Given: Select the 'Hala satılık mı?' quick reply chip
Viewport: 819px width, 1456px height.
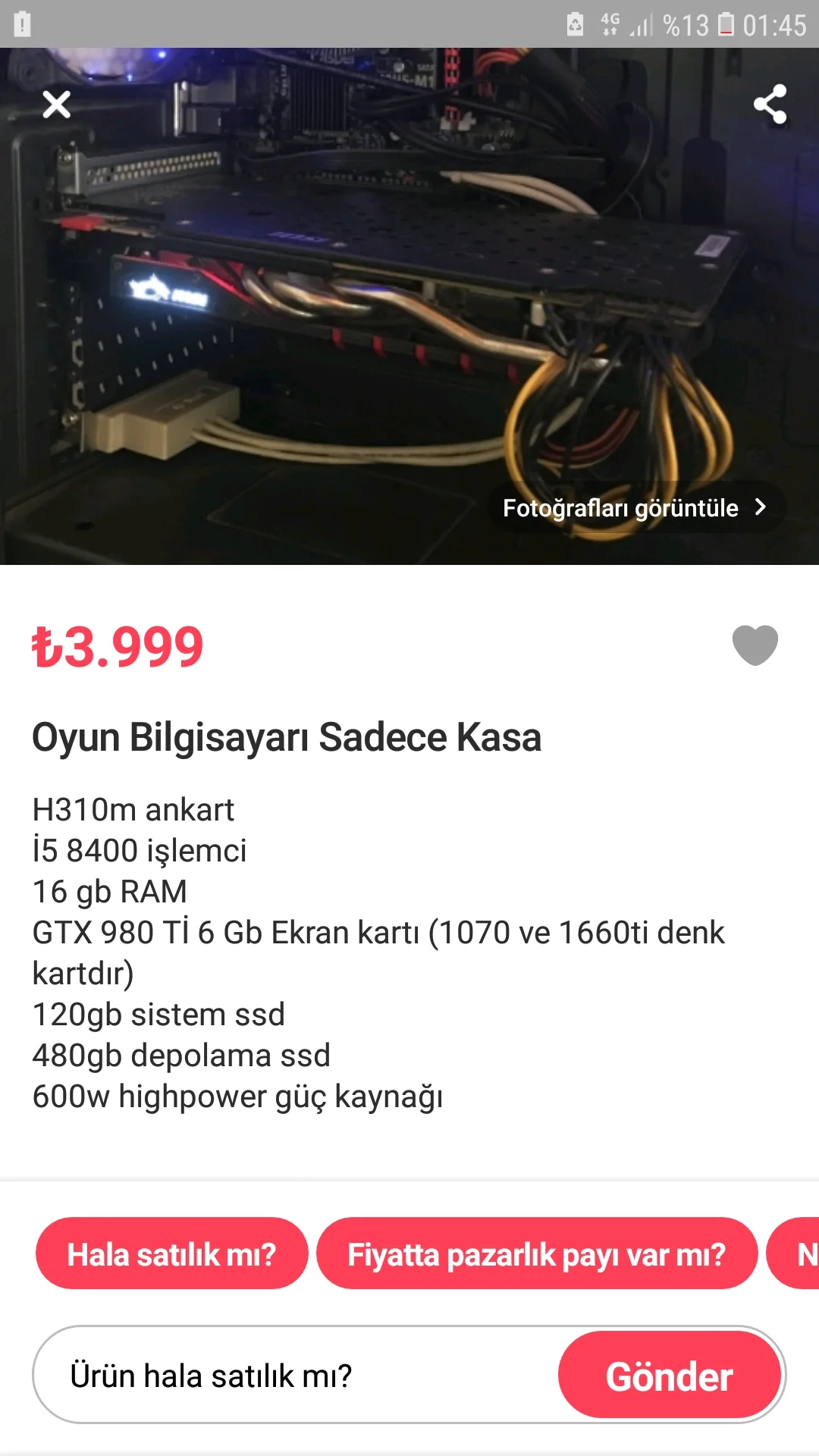Looking at the screenshot, I should (171, 1254).
